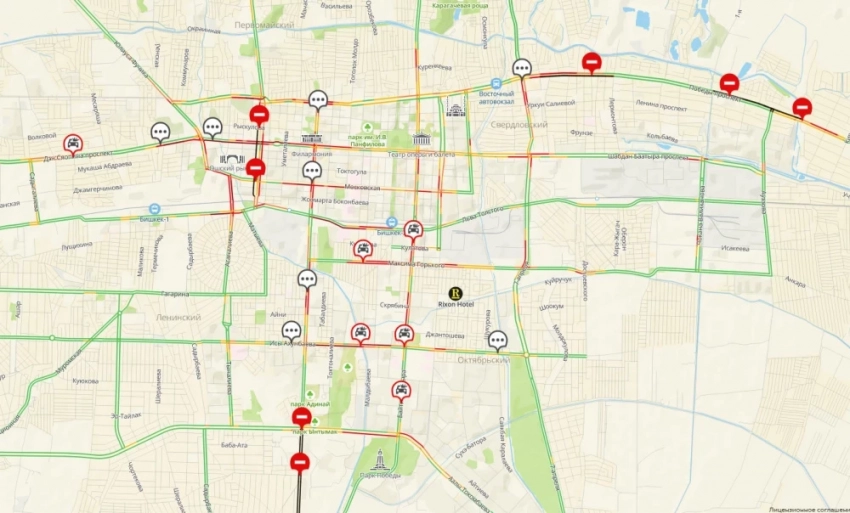Select the Rixon Hotel pin
Image resolution: width=850 pixels, height=513 pixels.
pyautogui.click(x=456, y=292)
